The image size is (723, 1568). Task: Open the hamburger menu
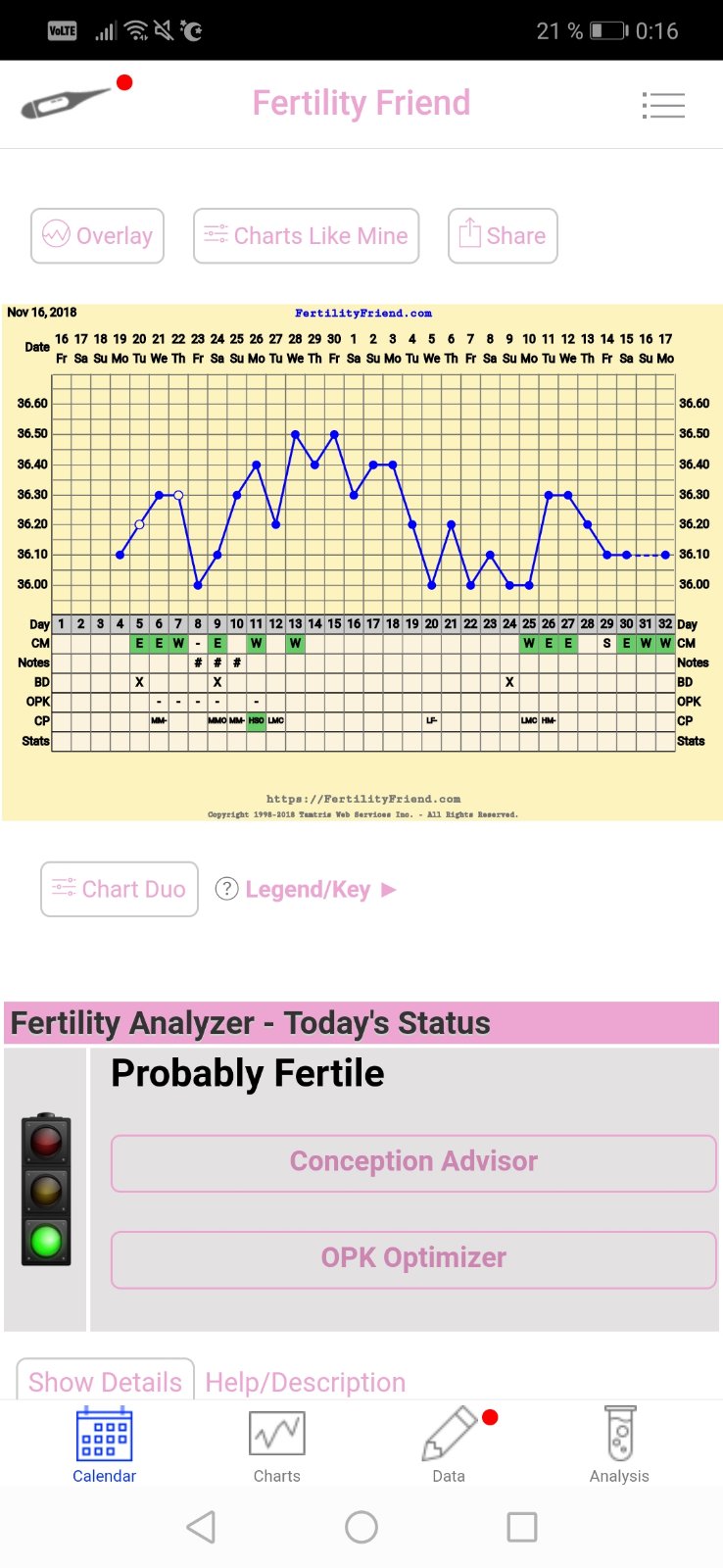coord(663,105)
